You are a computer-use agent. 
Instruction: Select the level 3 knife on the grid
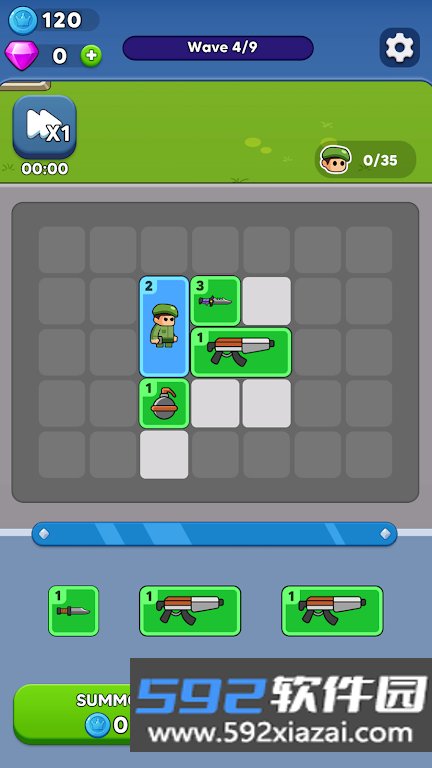coord(215,300)
